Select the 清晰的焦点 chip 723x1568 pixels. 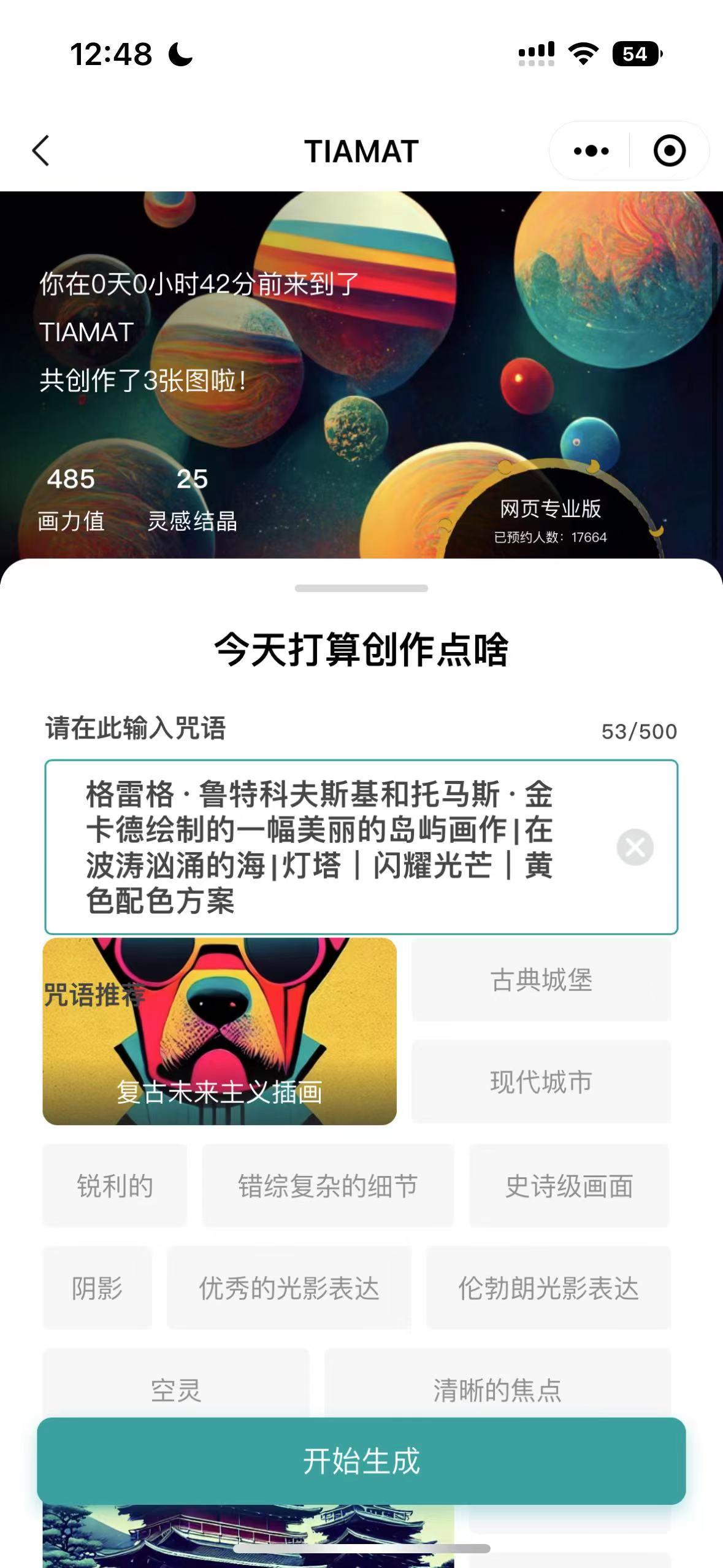497,1389
